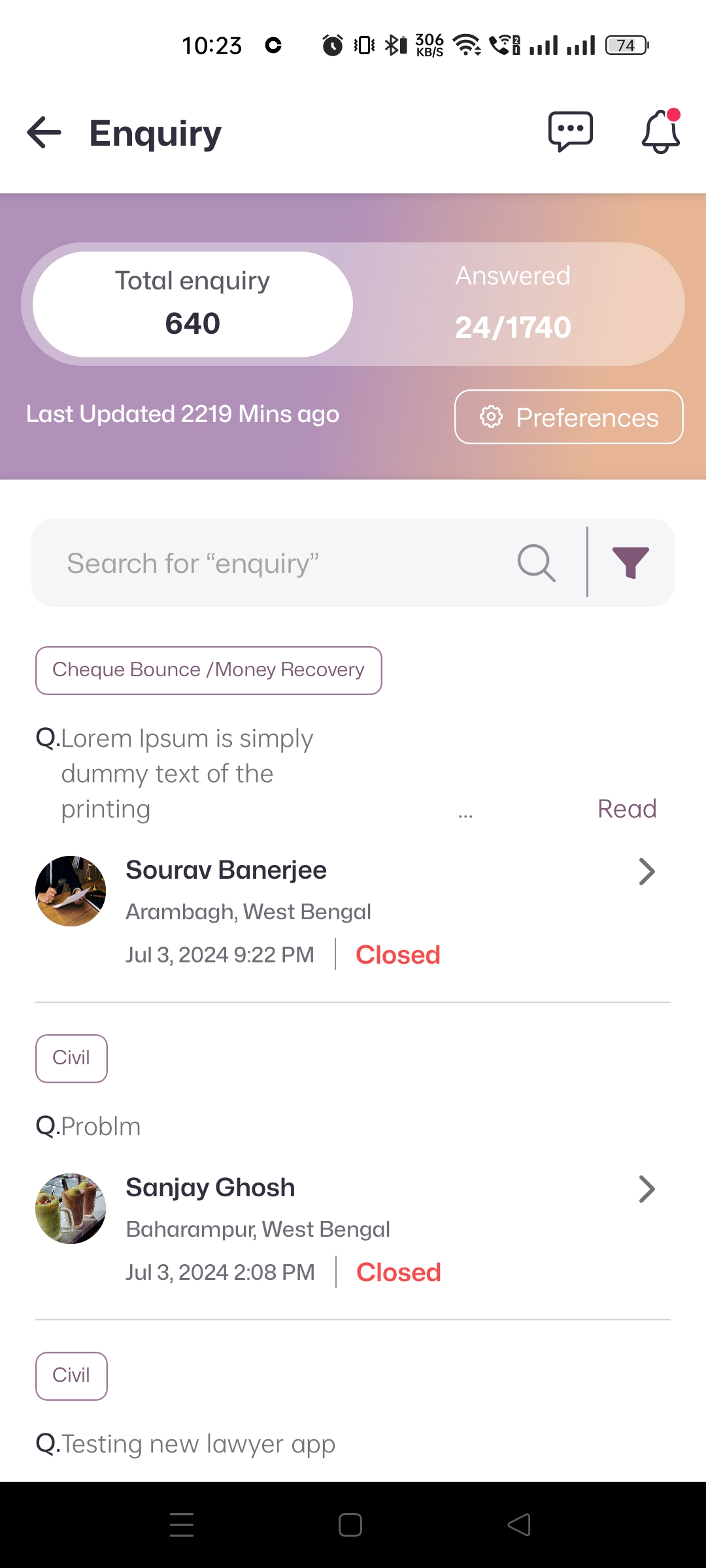Open the enquiry filter funnel
This screenshot has width=706, height=1568.
(630, 563)
